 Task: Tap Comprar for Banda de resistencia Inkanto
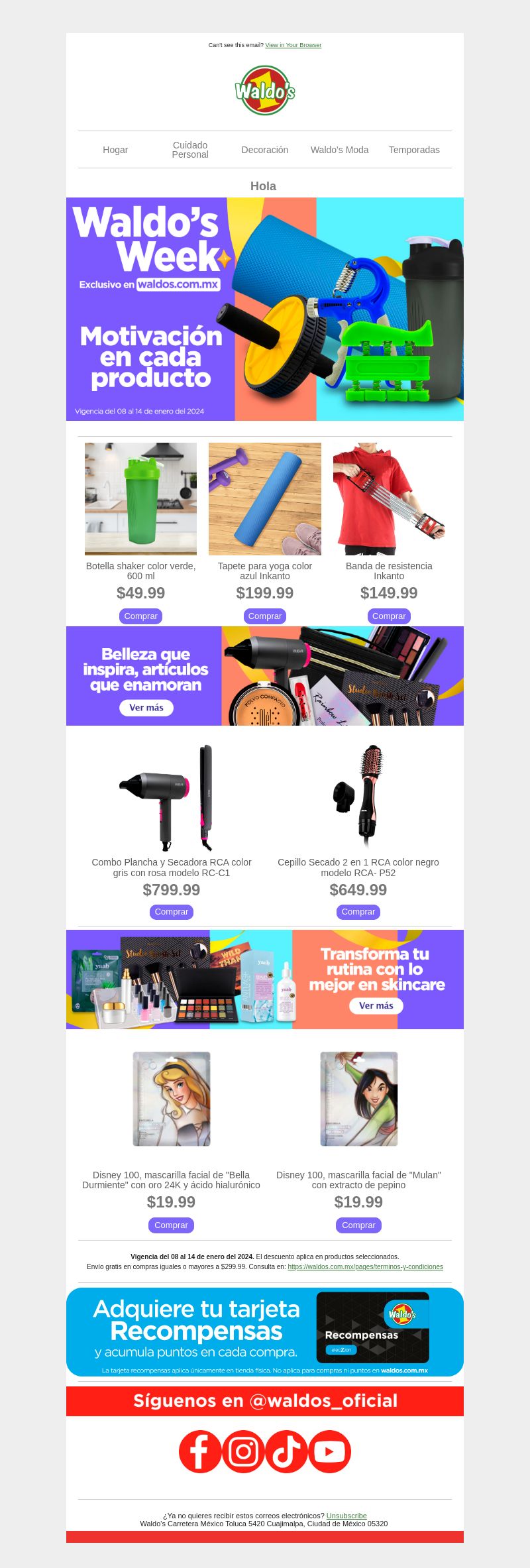389,616
